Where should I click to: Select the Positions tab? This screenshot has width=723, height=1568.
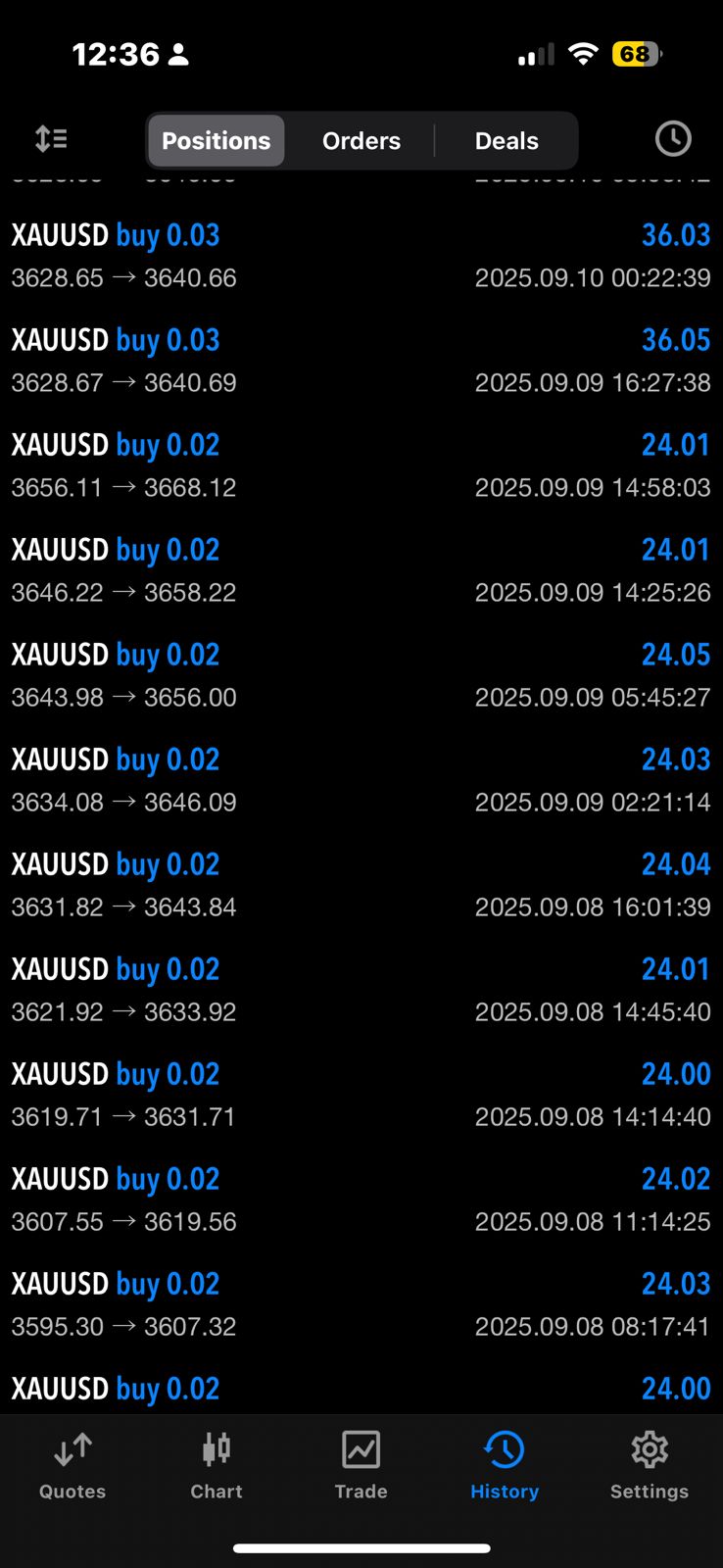216,140
